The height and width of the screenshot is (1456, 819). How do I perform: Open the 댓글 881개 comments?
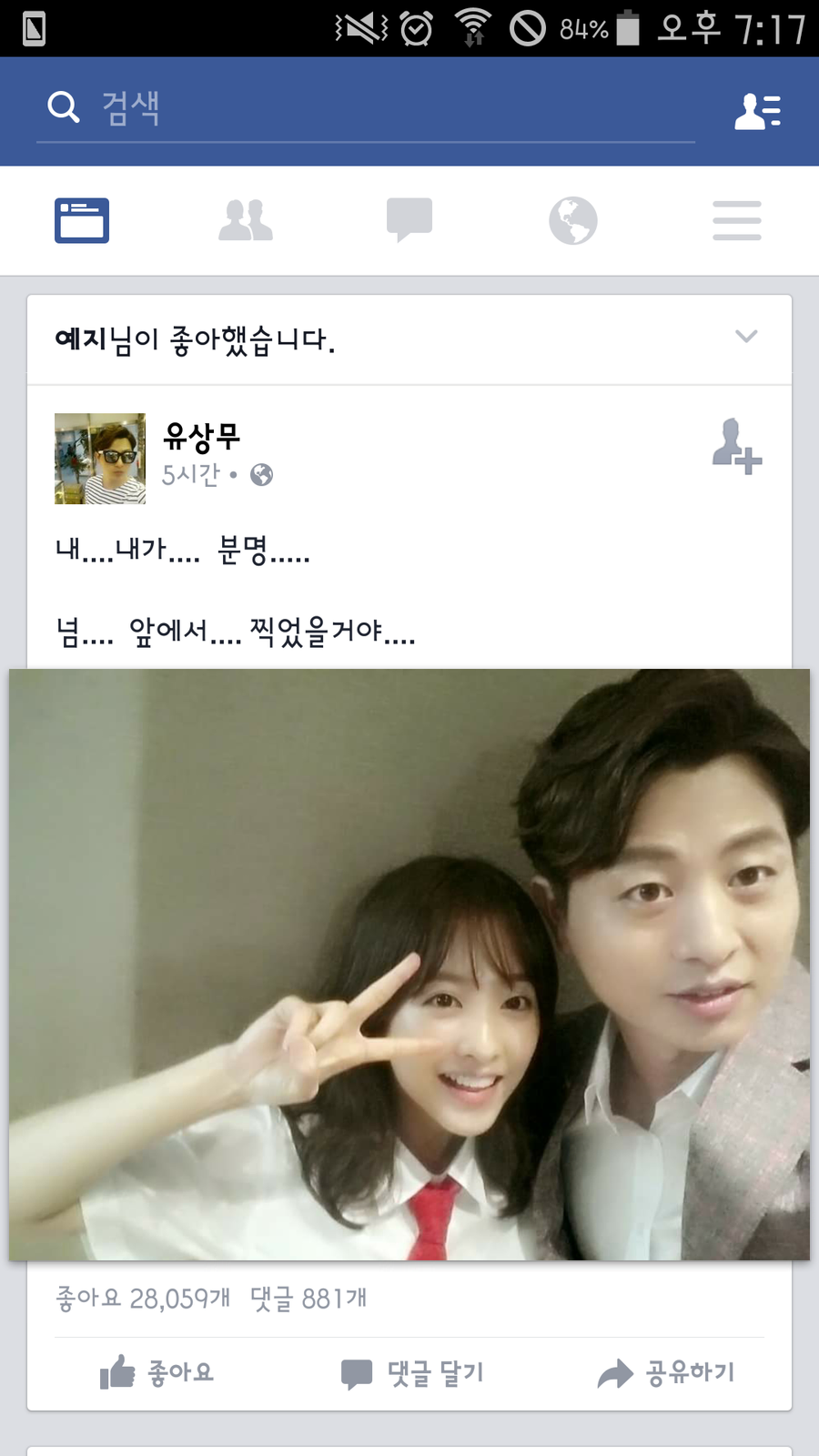(x=308, y=1298)
